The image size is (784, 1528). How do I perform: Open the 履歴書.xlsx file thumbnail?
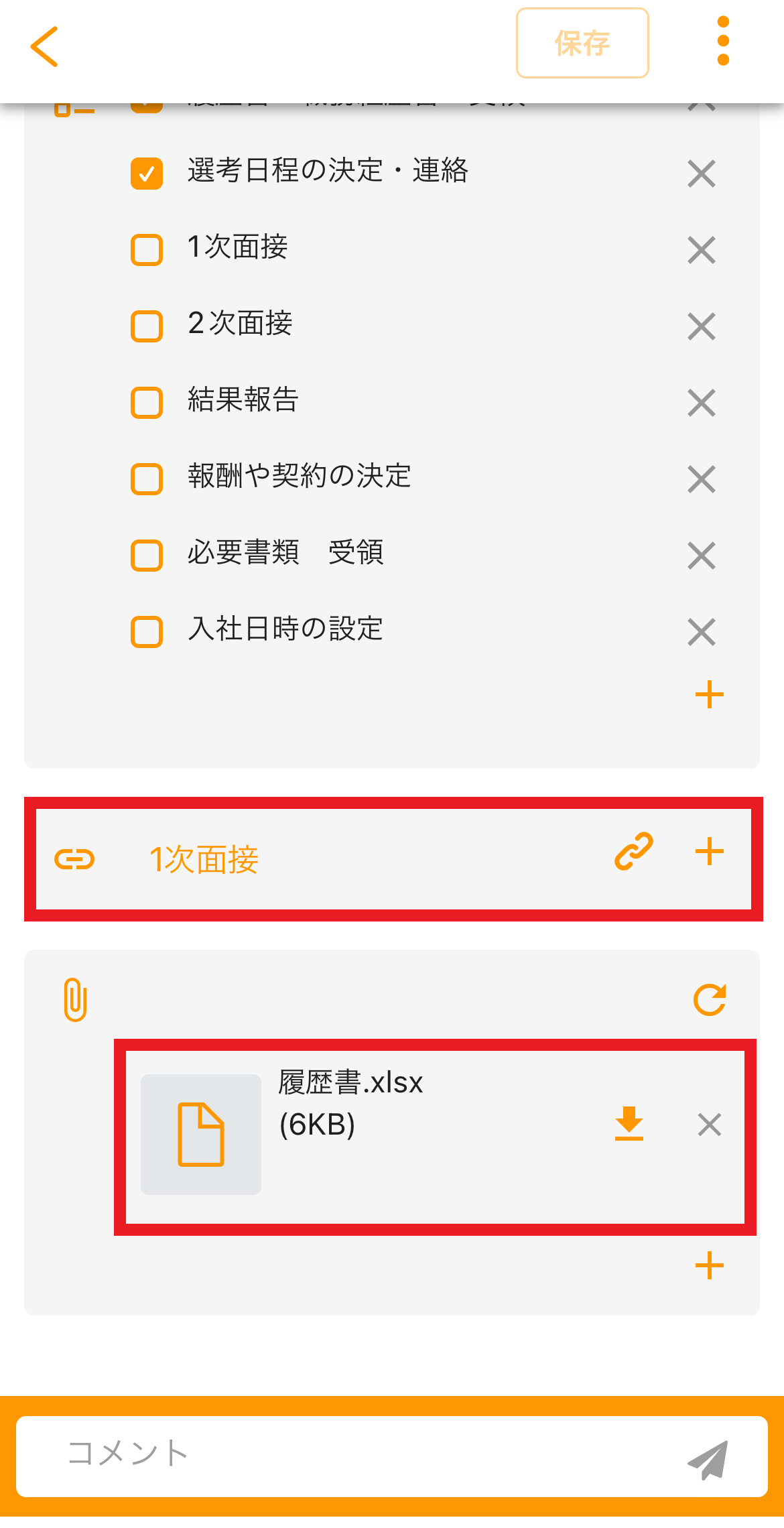coord(200,1133)
